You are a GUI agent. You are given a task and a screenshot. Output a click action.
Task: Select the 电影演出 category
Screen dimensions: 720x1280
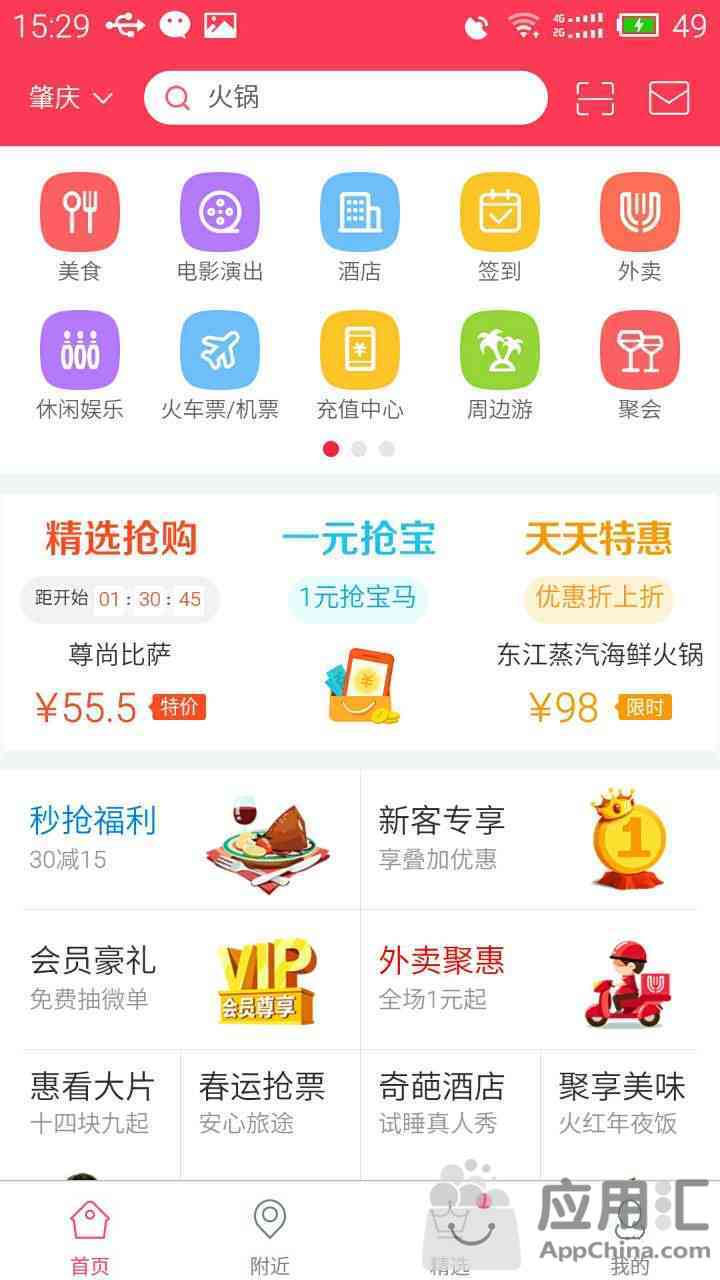point(219,227)
